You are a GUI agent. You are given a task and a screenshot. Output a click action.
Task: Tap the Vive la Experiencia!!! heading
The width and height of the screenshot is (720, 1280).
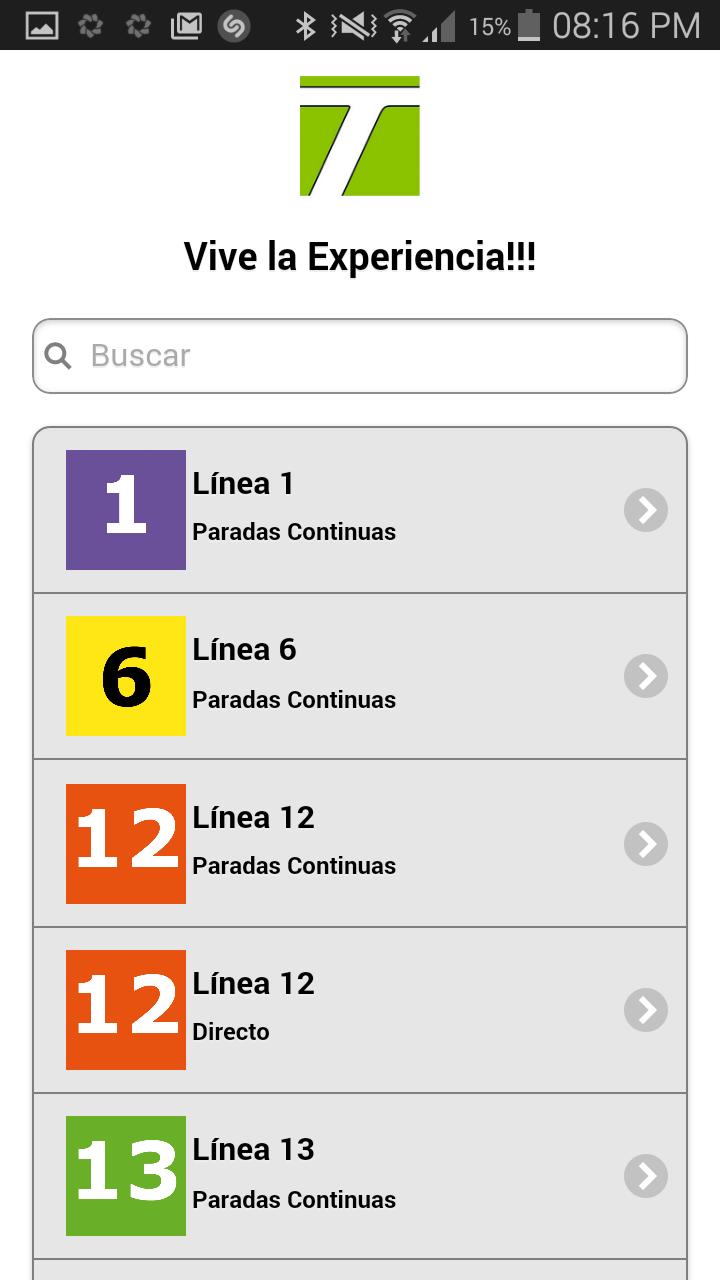(359, 257)
